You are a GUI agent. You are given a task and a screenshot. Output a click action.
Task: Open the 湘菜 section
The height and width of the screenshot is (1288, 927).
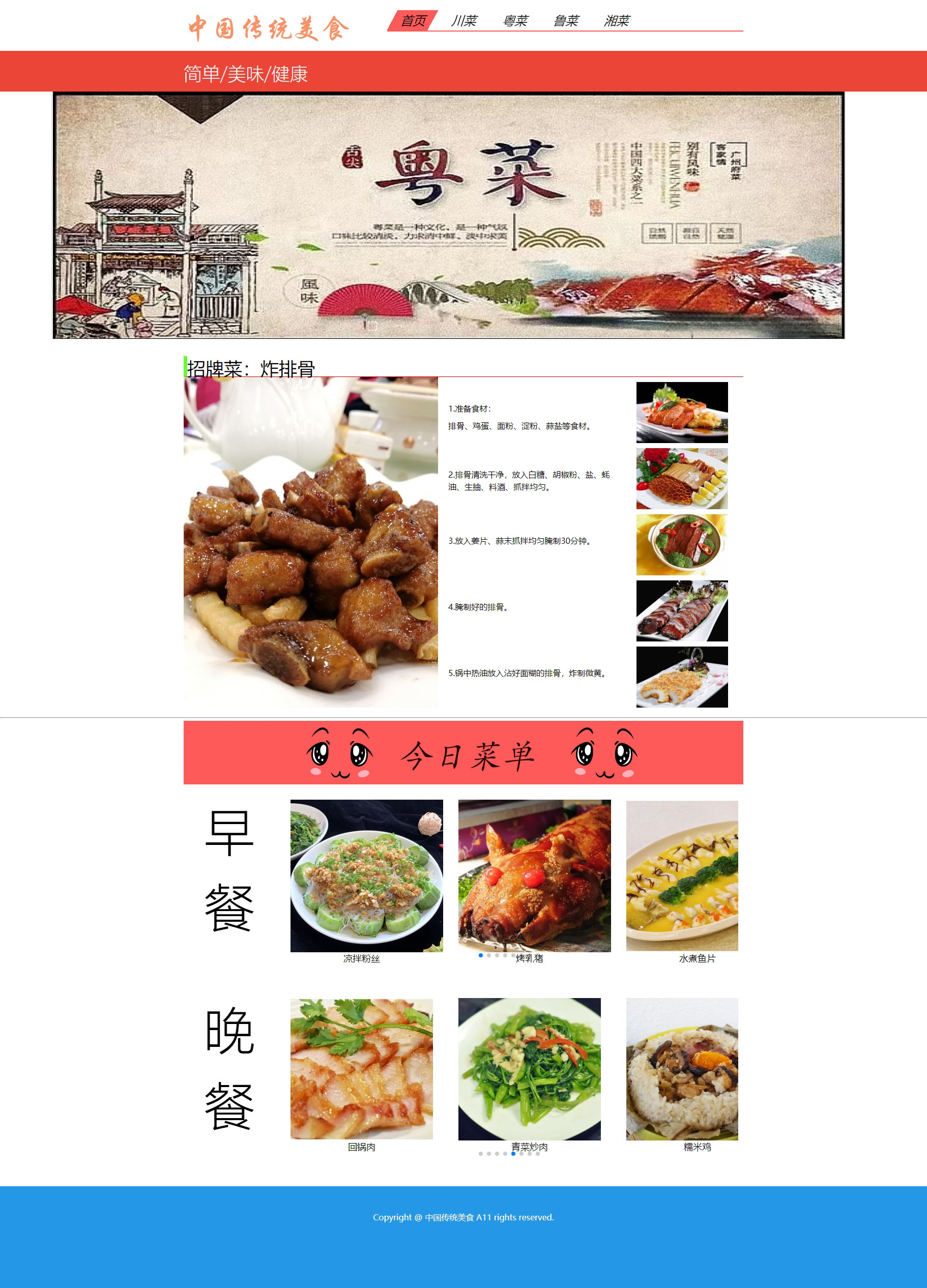point(617,21)
